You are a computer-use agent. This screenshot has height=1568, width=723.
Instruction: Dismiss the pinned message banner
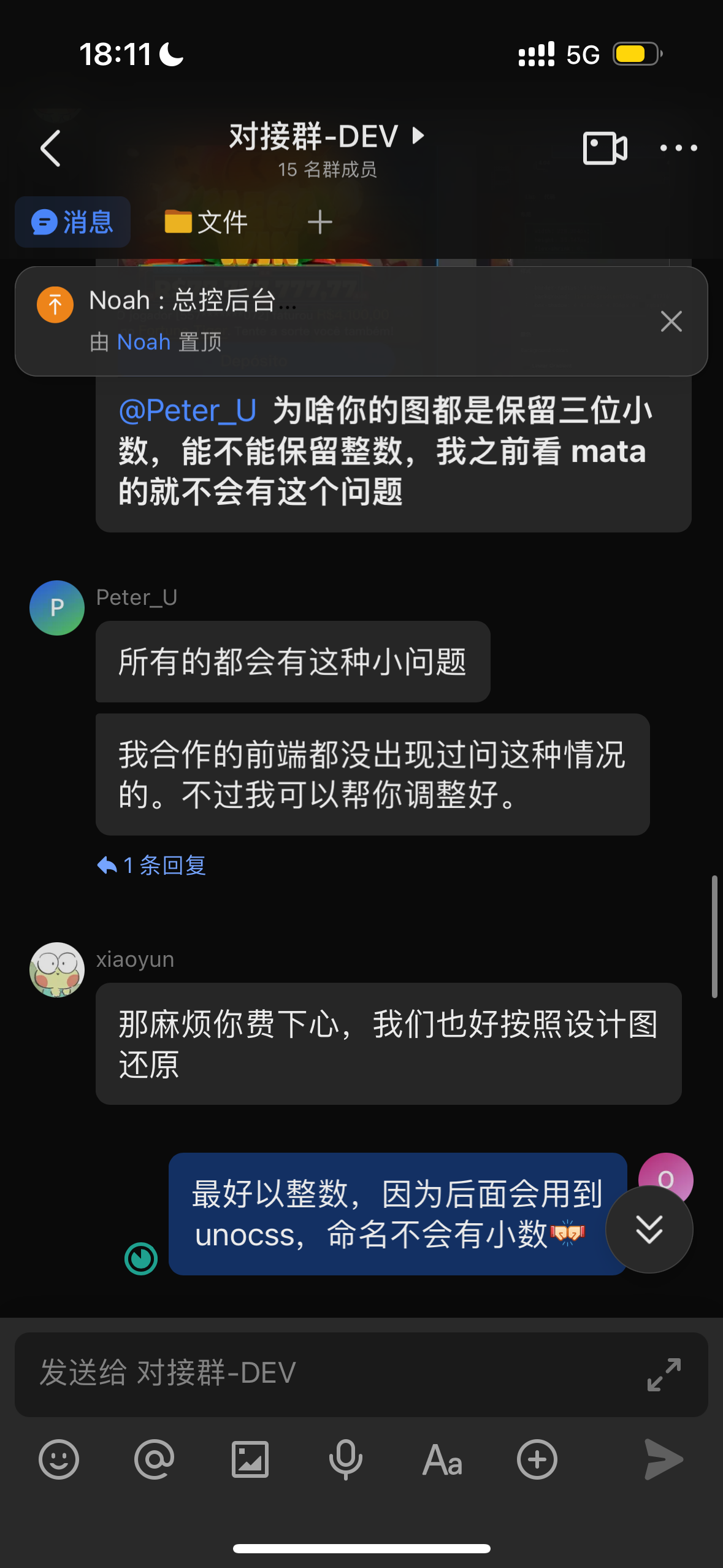(x=671, y=321)
